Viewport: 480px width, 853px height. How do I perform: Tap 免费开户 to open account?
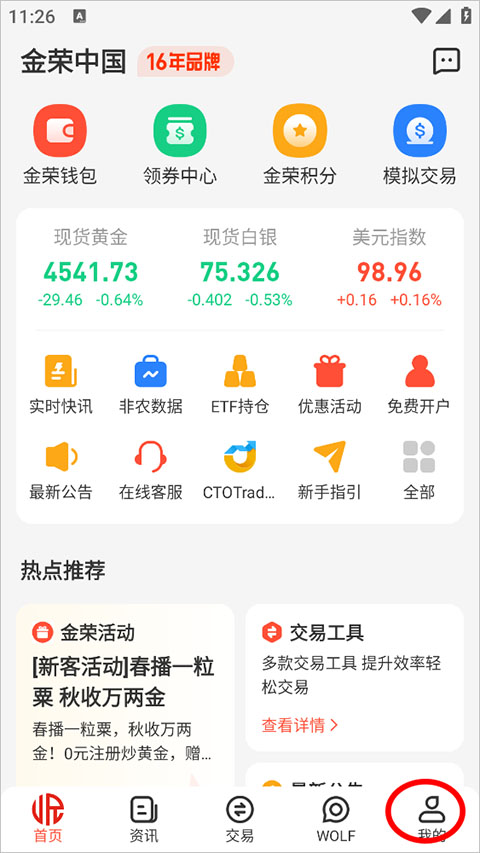point(419,384)
